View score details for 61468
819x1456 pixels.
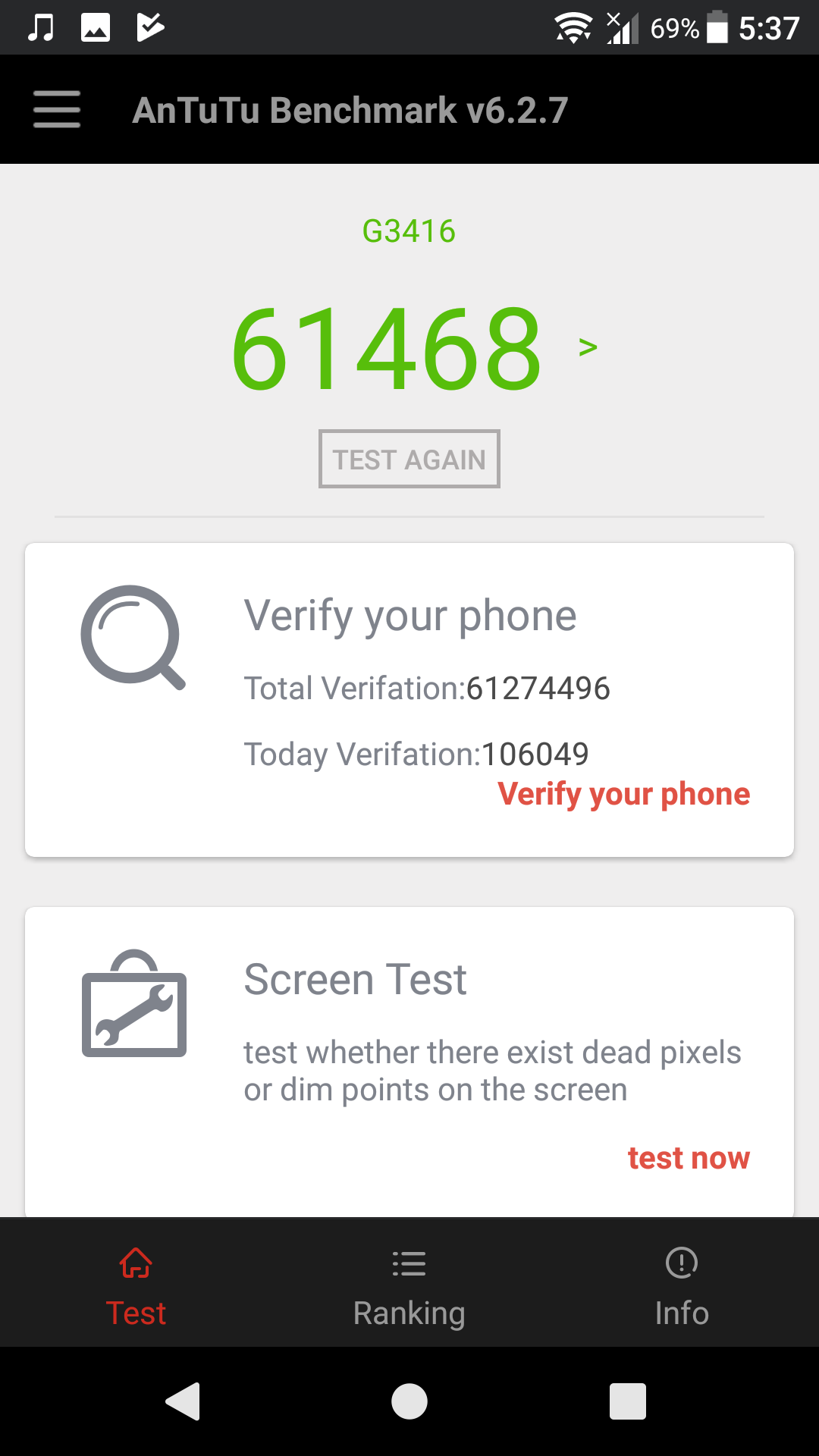588,347
